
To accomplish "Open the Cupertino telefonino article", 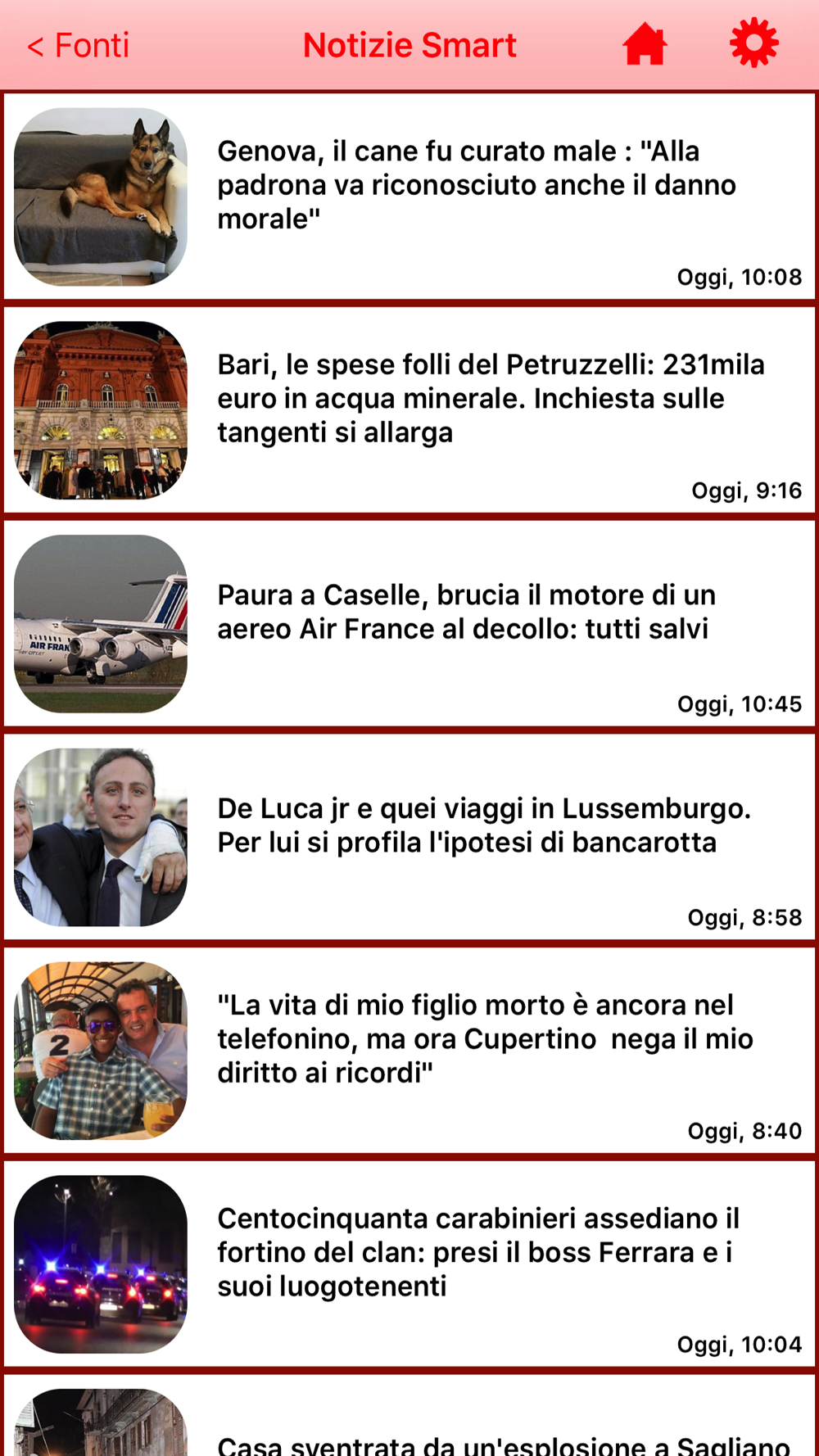I will tap(409, 1051).
